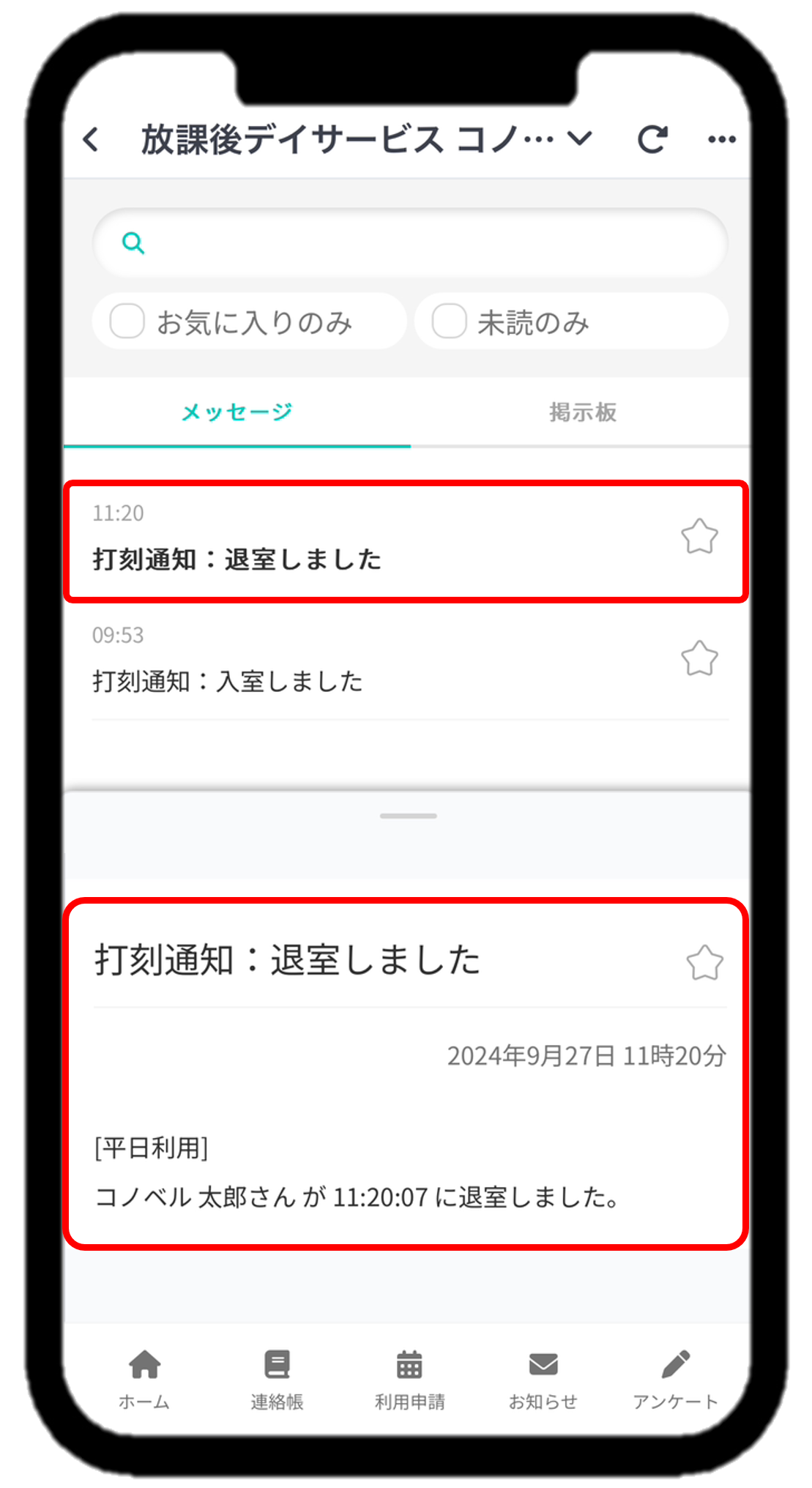Favorite the 11:20 退室しました list row
This screenshot has height=1488, width=812.
[699, 537]
